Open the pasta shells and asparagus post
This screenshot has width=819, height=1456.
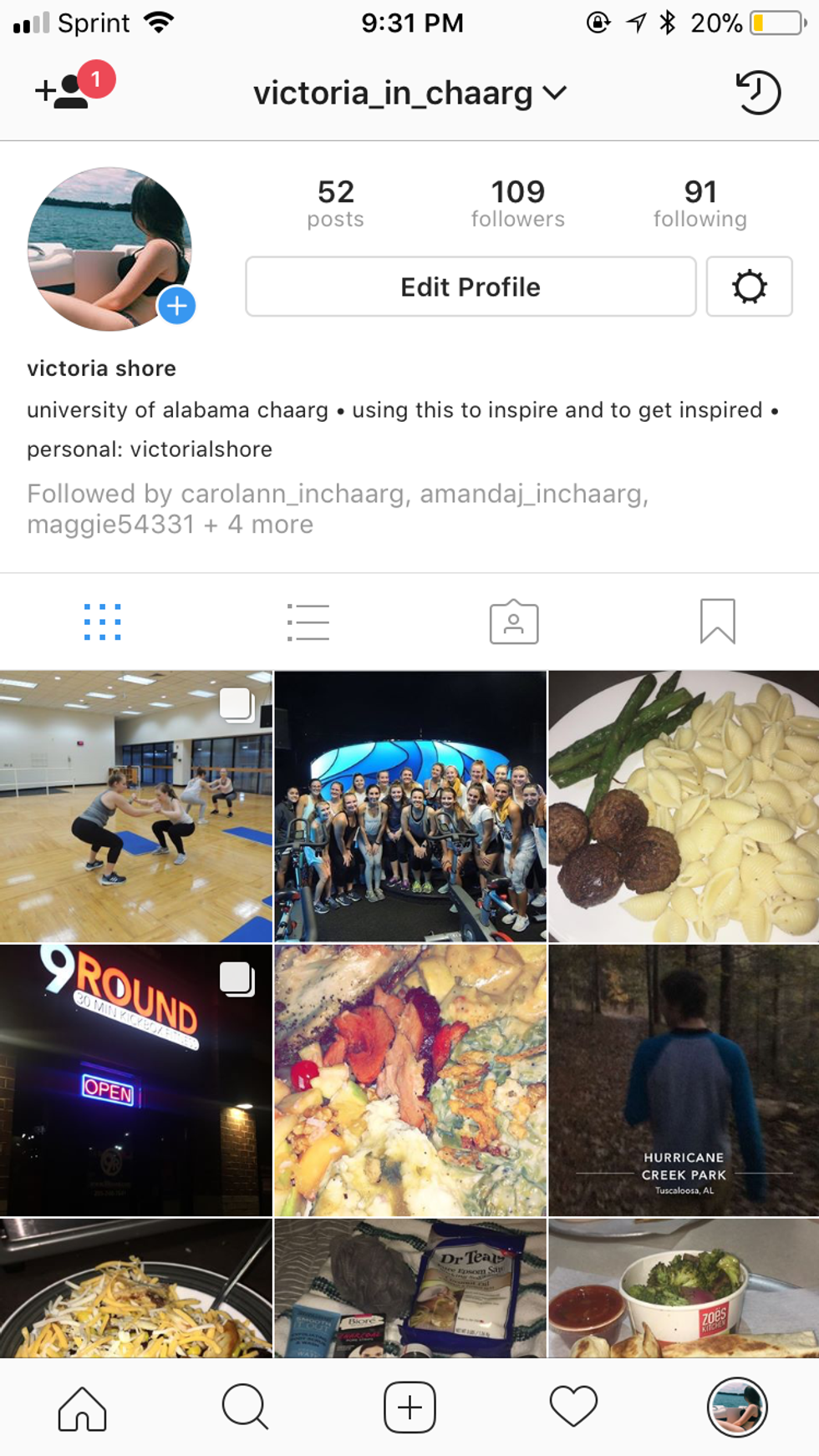(684, 806)
